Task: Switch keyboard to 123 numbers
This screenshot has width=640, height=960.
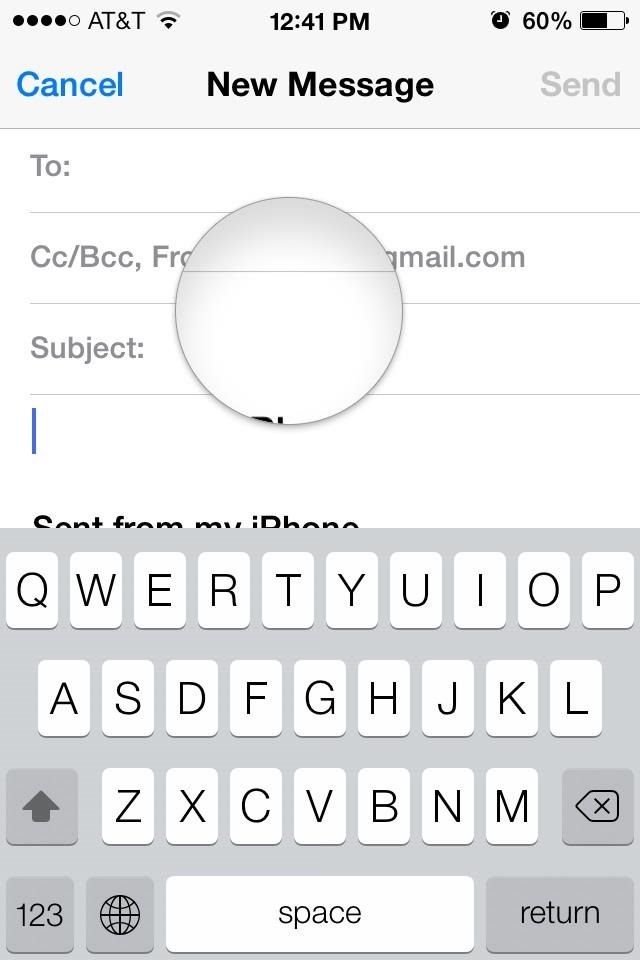Action: pyautogui.click(x=40, y=913)
